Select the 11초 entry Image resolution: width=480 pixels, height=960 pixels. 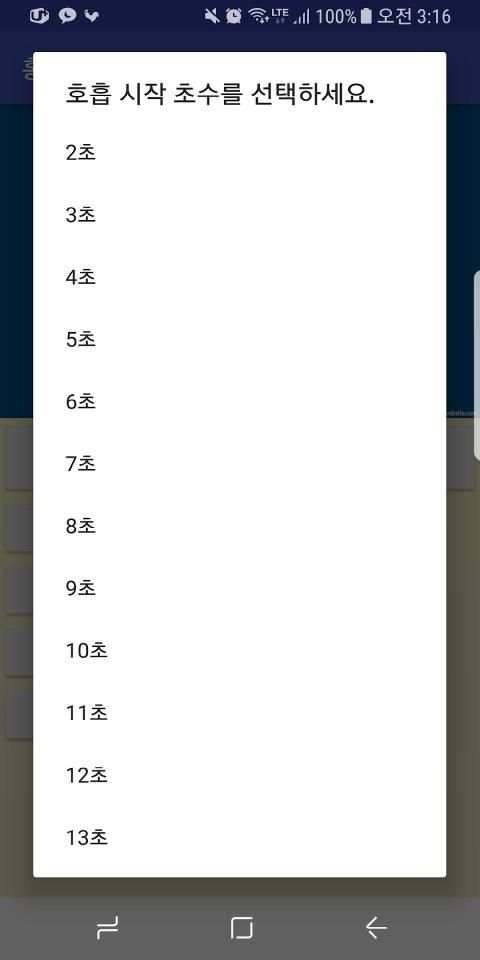click(x=239, y=713)
